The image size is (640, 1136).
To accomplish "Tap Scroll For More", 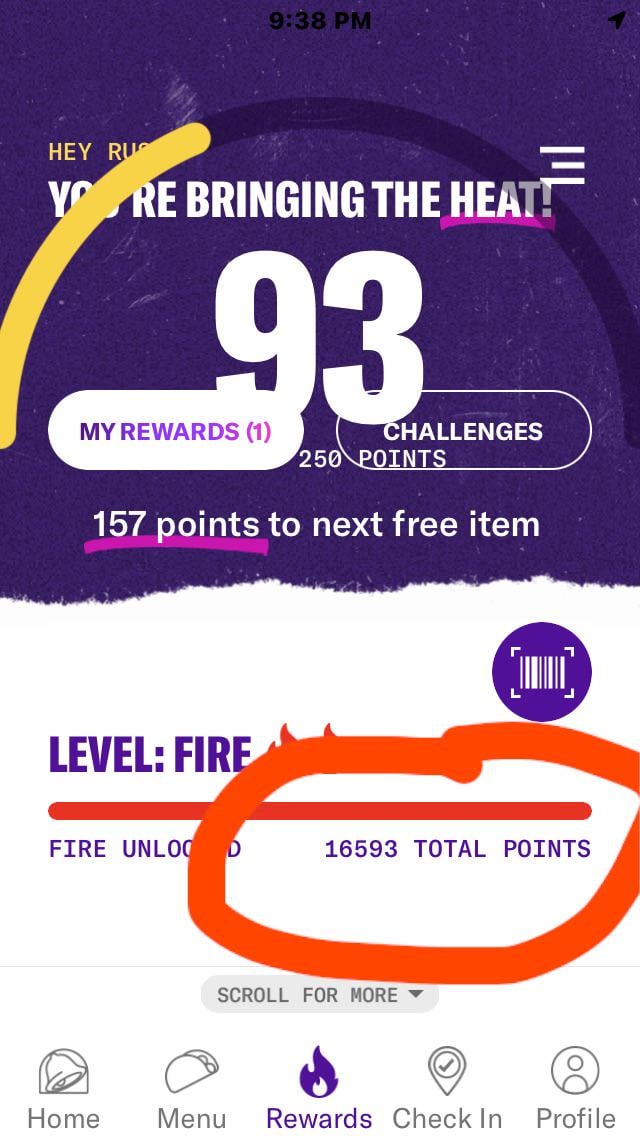I will (320, 995).
